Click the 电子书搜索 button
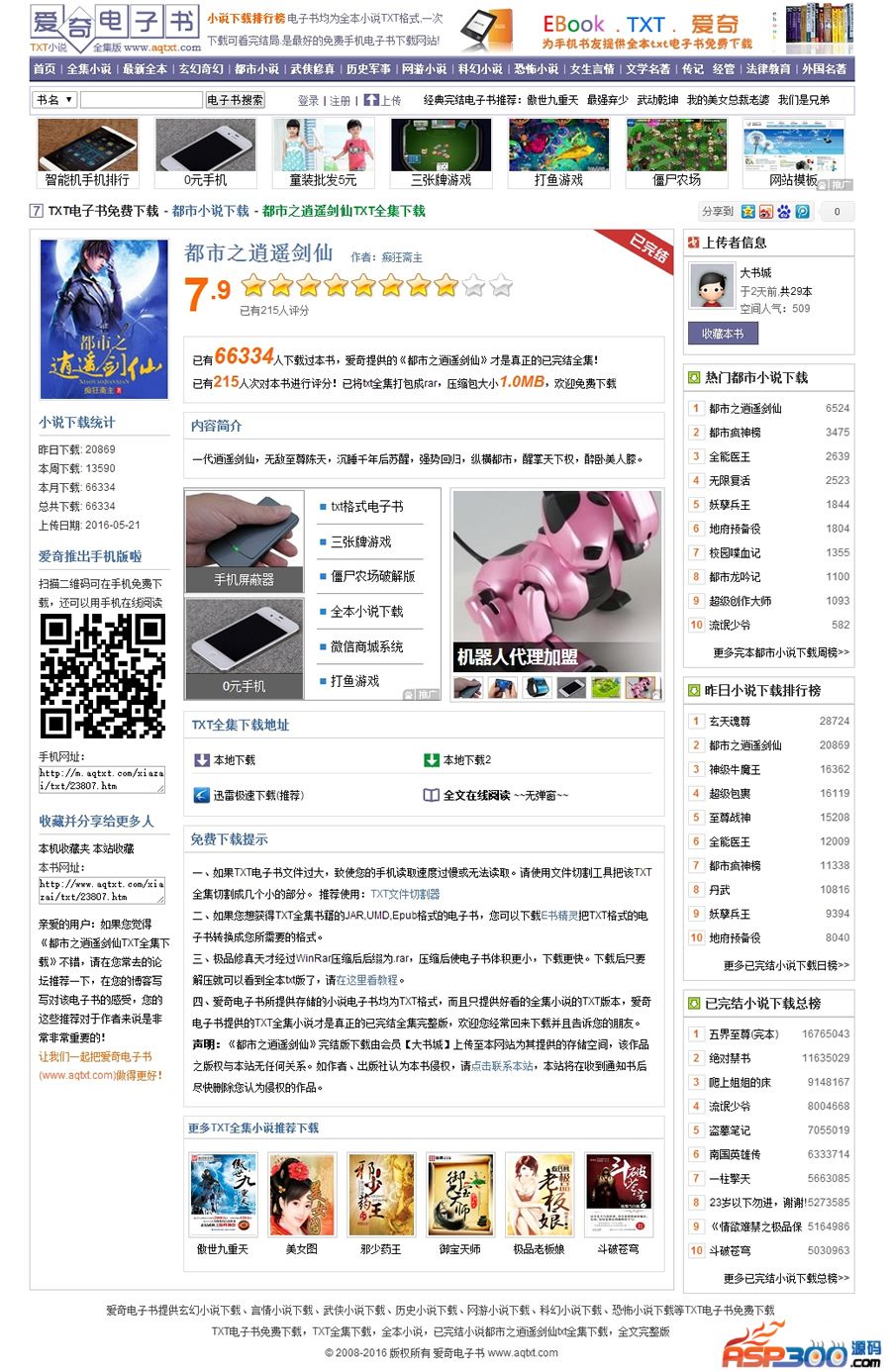891x1372 pixels. (235, 100)
